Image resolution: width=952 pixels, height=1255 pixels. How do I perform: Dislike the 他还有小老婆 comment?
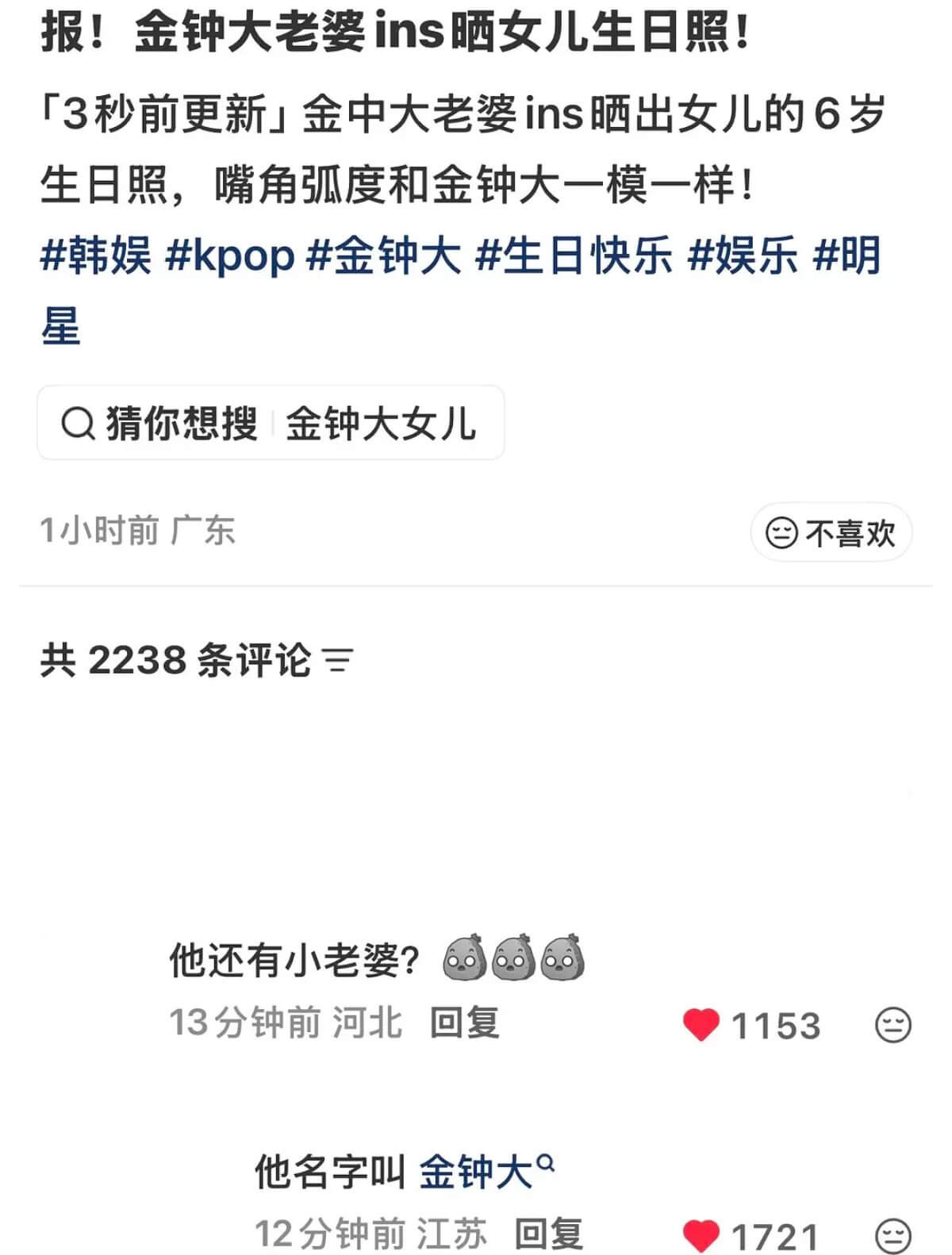pos(892,1025)
